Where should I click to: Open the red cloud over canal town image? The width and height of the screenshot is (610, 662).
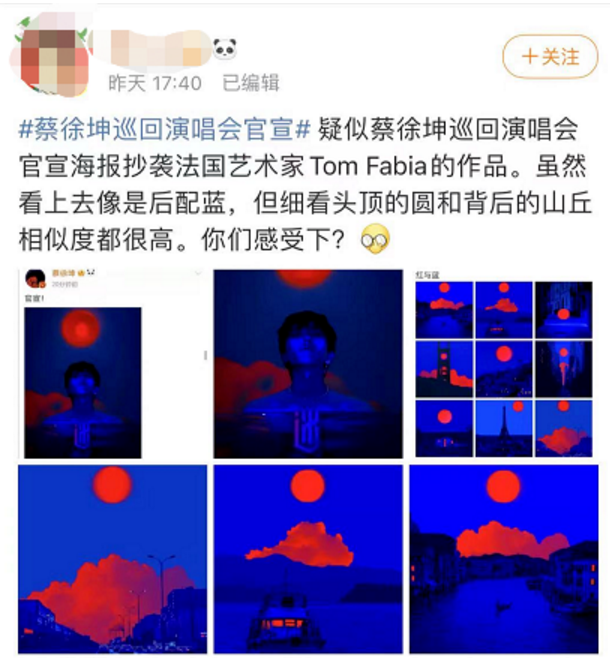point(501,559)
